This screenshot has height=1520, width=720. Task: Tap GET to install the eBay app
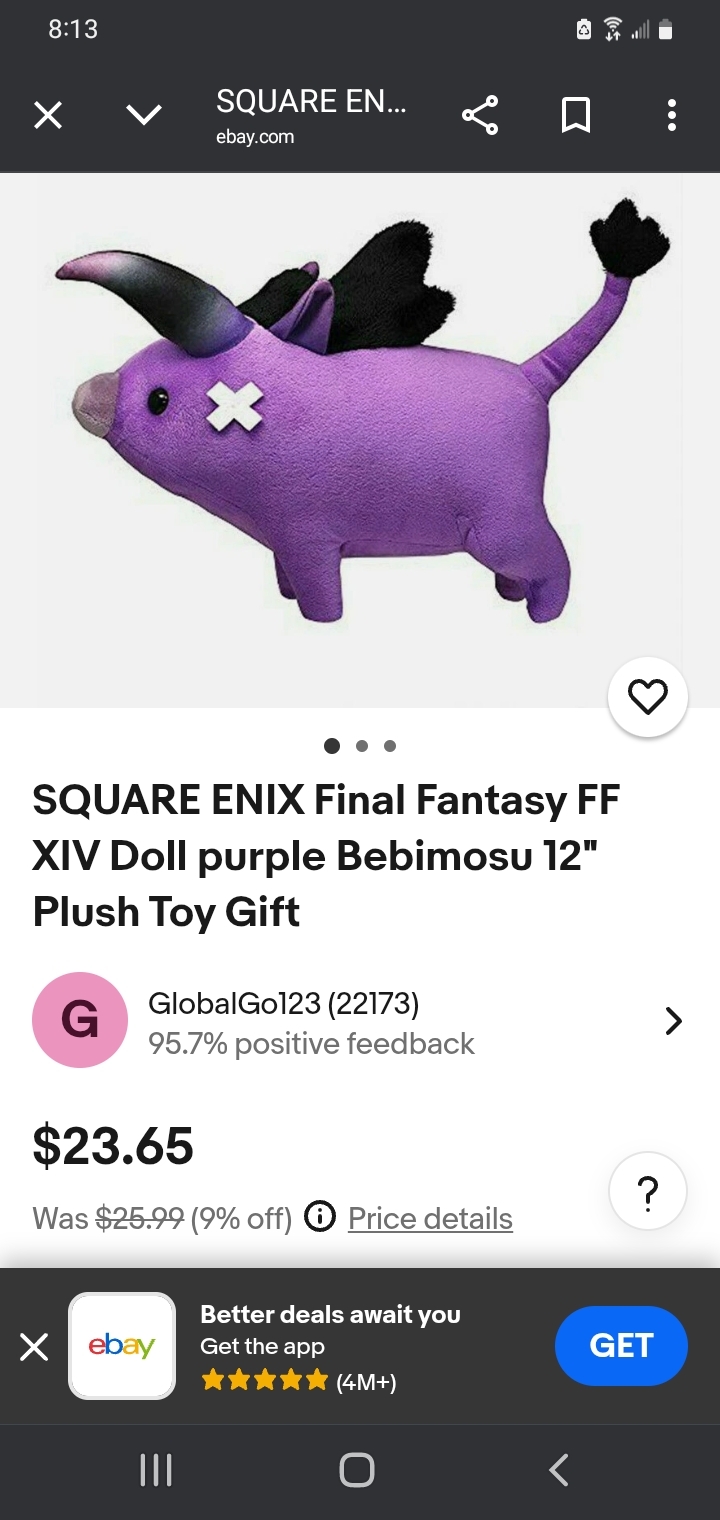click(621, 1346)
